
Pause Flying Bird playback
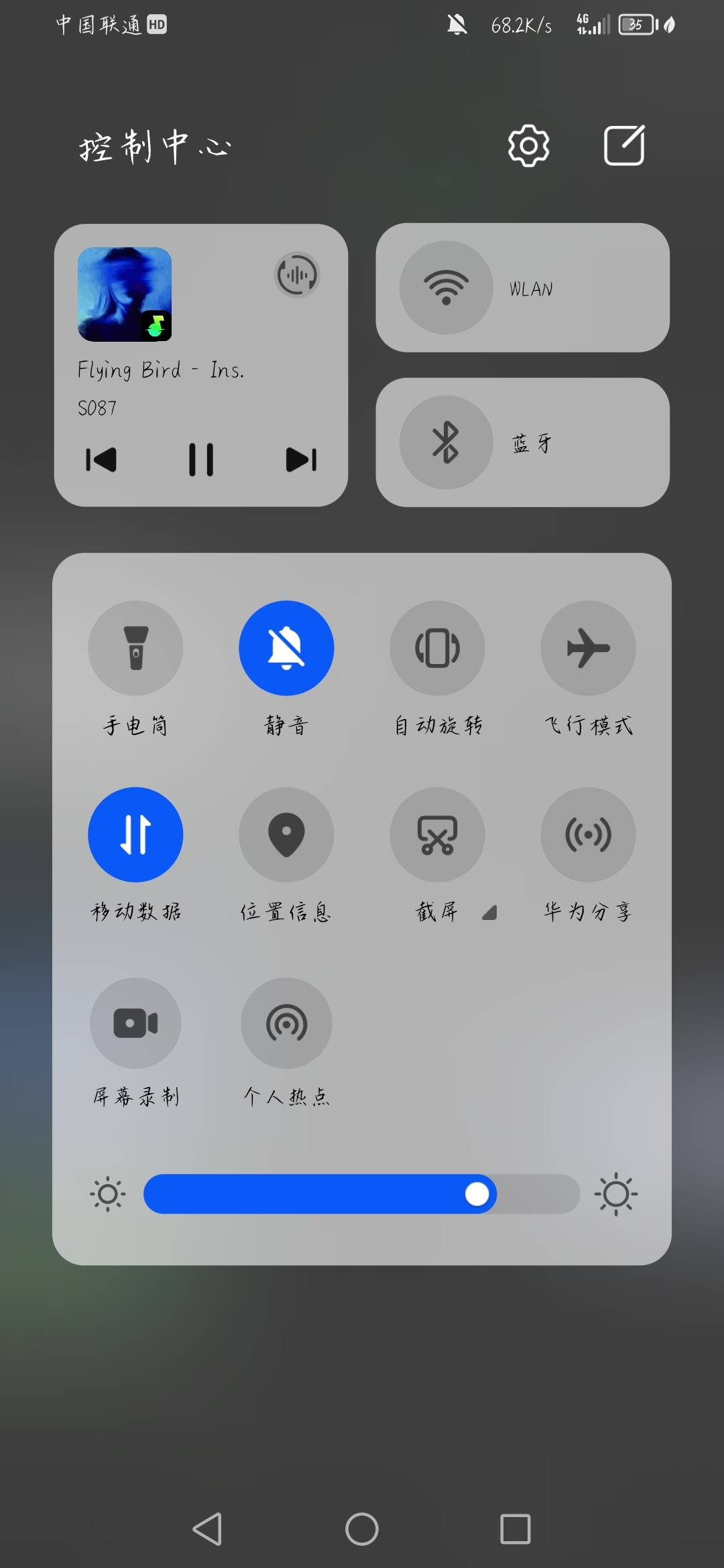[x=201, y=460]
